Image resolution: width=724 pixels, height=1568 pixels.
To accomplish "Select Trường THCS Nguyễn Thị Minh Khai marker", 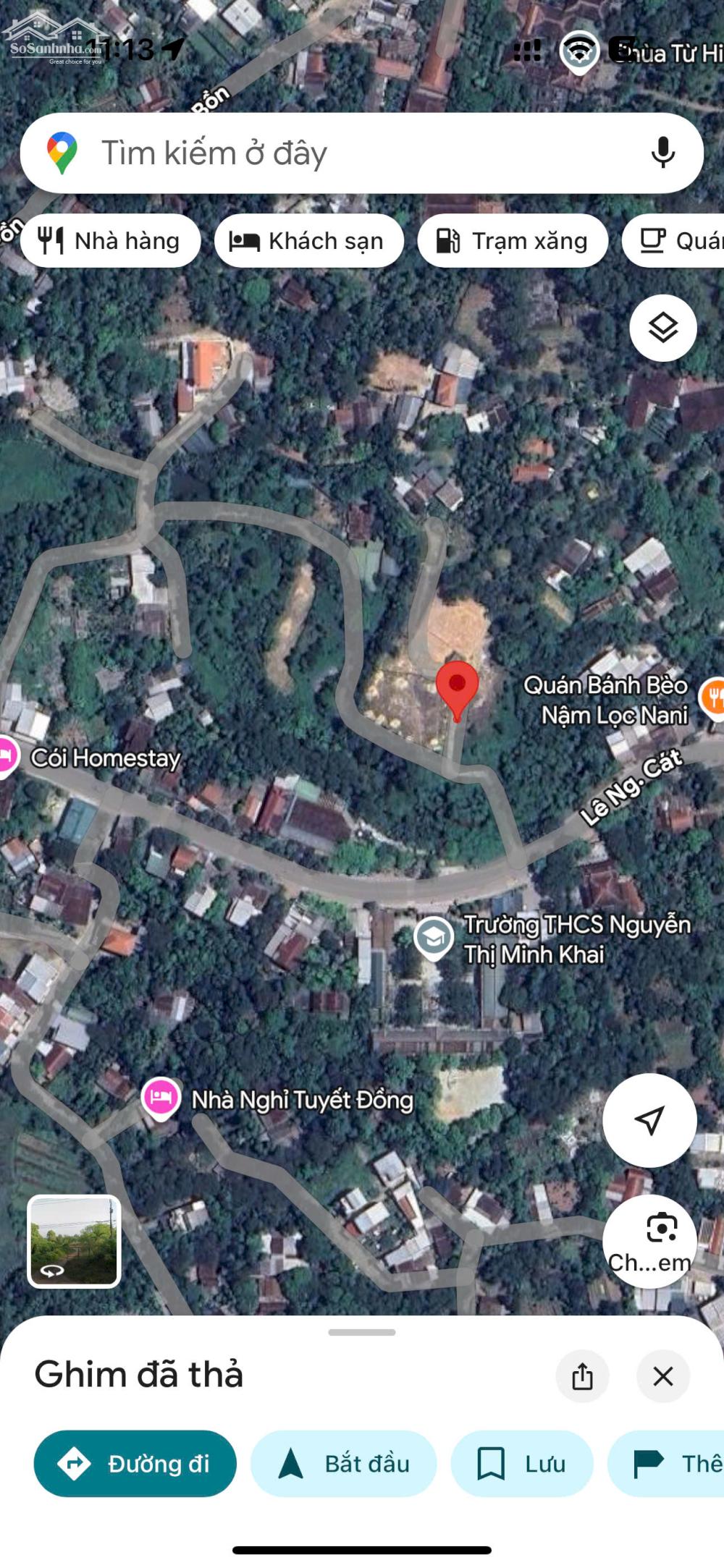I will (434, 938).
